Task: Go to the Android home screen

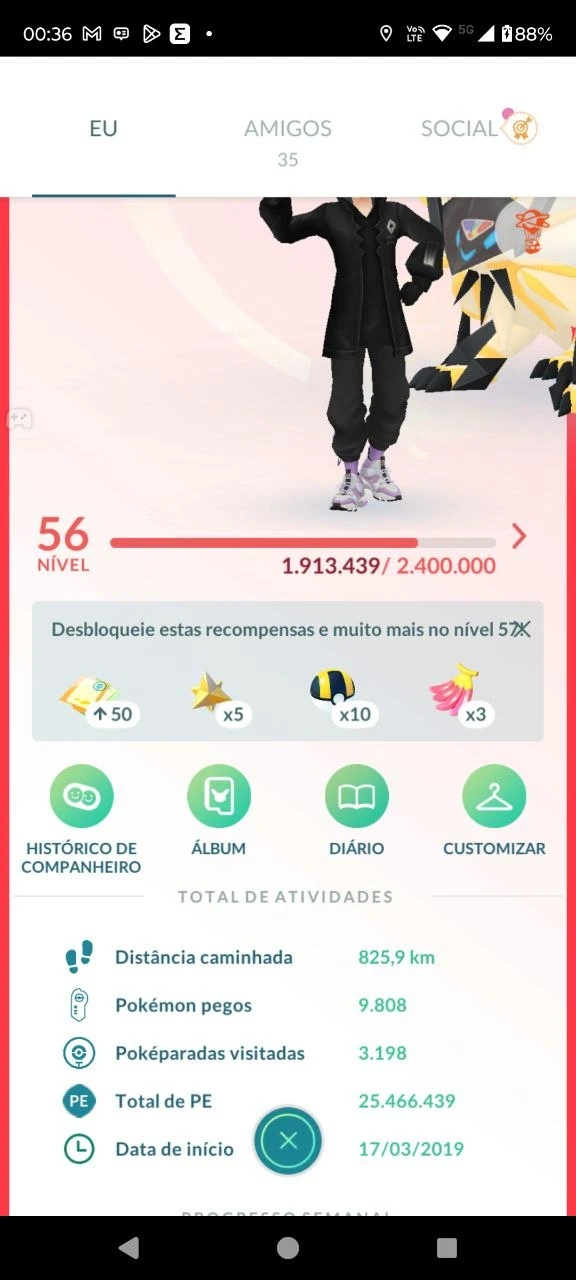Action: (288, 1247)
